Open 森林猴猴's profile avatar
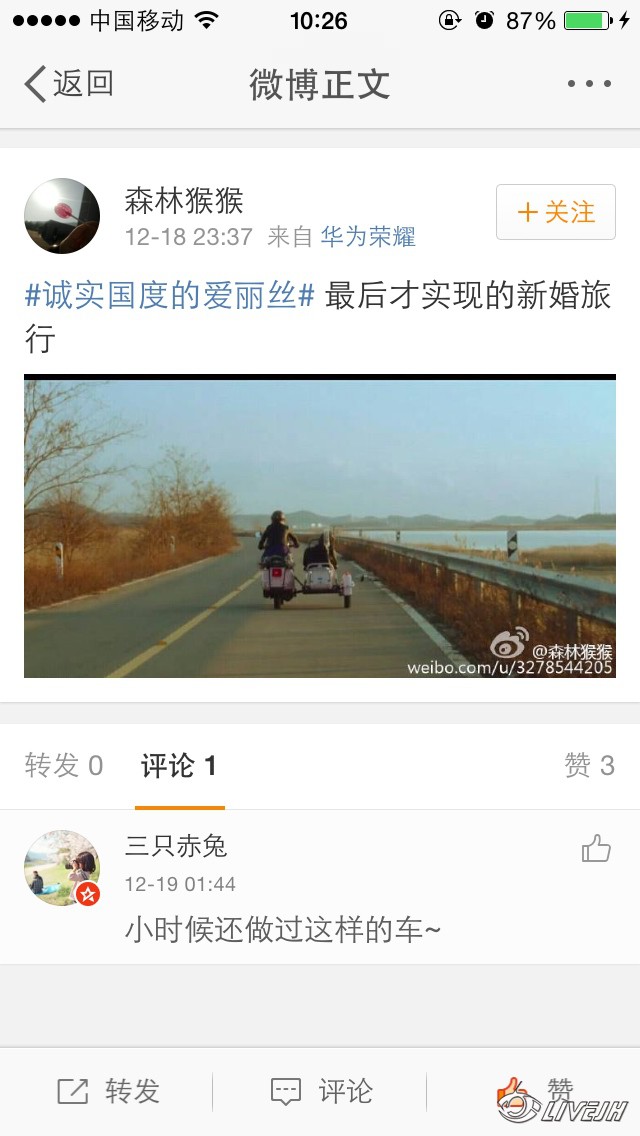Viewport: 640px width, 1136px height. 62,216
